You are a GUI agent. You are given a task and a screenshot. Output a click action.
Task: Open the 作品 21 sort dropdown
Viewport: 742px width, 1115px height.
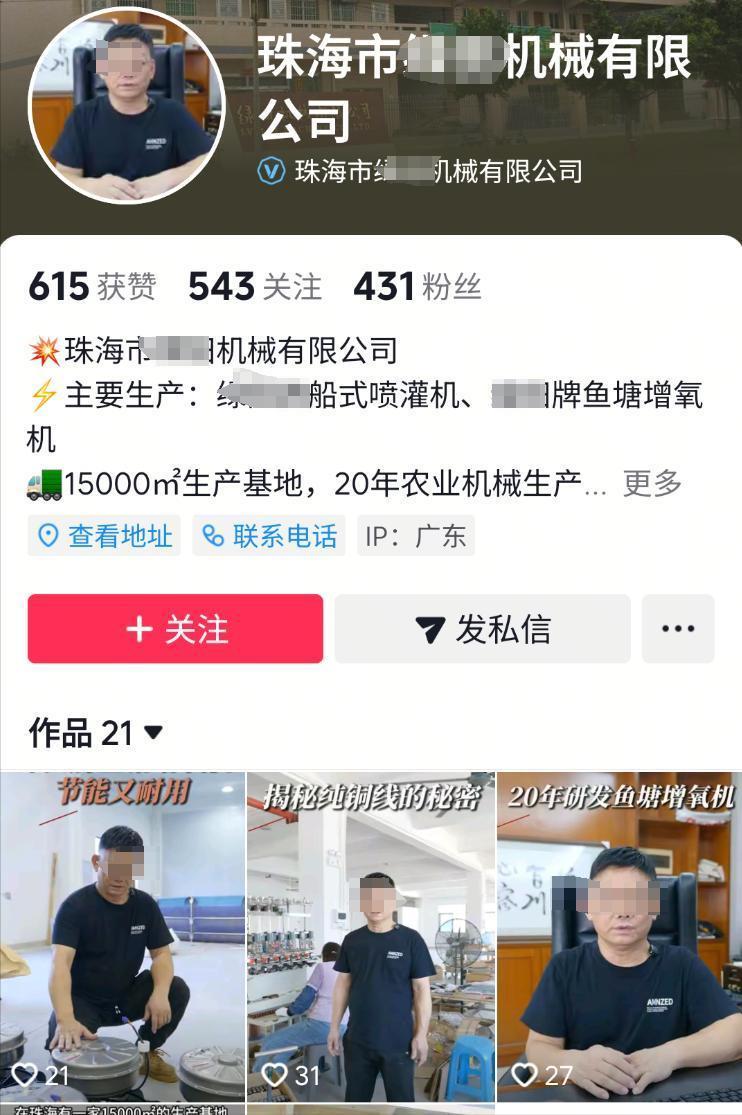tap(96, 733)
